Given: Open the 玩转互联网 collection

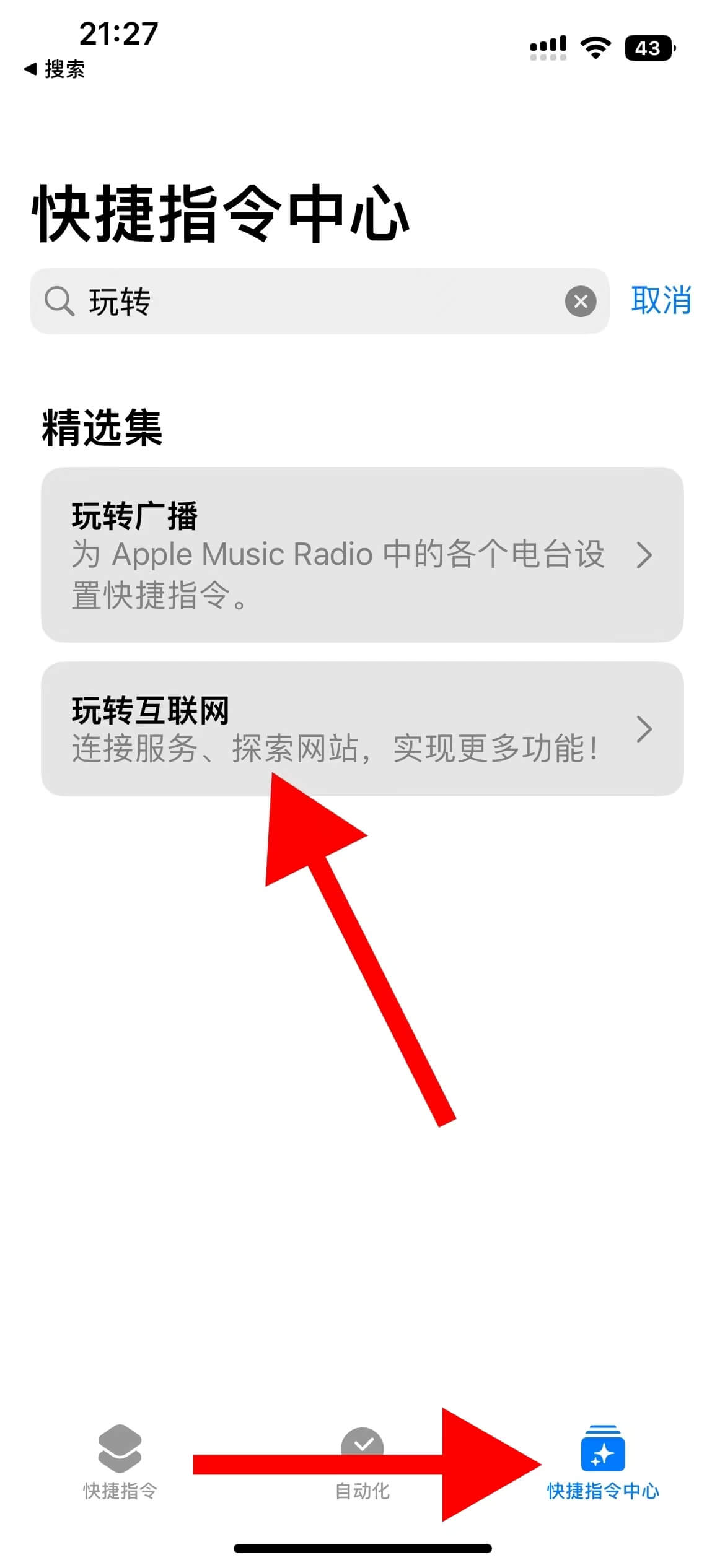Looking at the screenshot, I should coord(362,728).
